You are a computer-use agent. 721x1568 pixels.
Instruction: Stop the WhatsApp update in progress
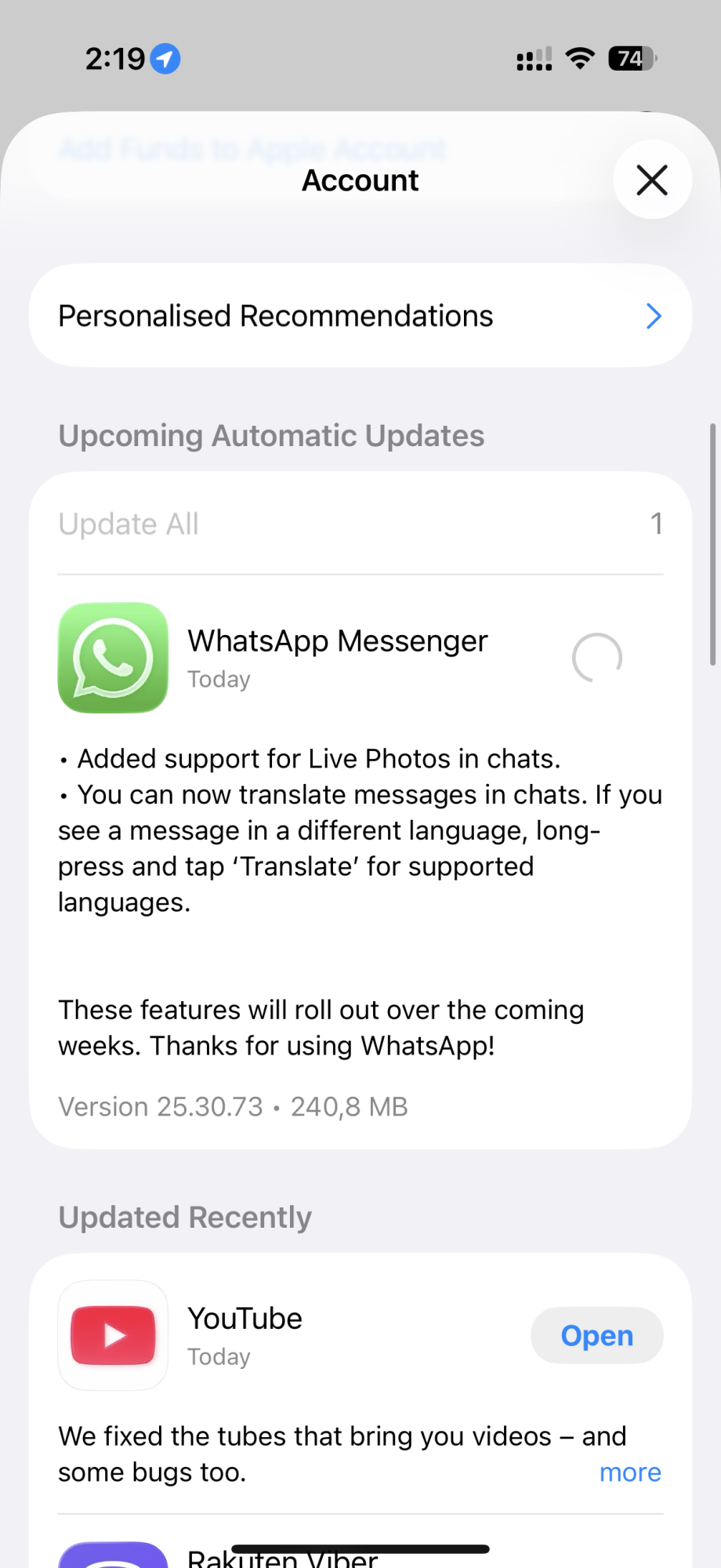tap(597, 658)
